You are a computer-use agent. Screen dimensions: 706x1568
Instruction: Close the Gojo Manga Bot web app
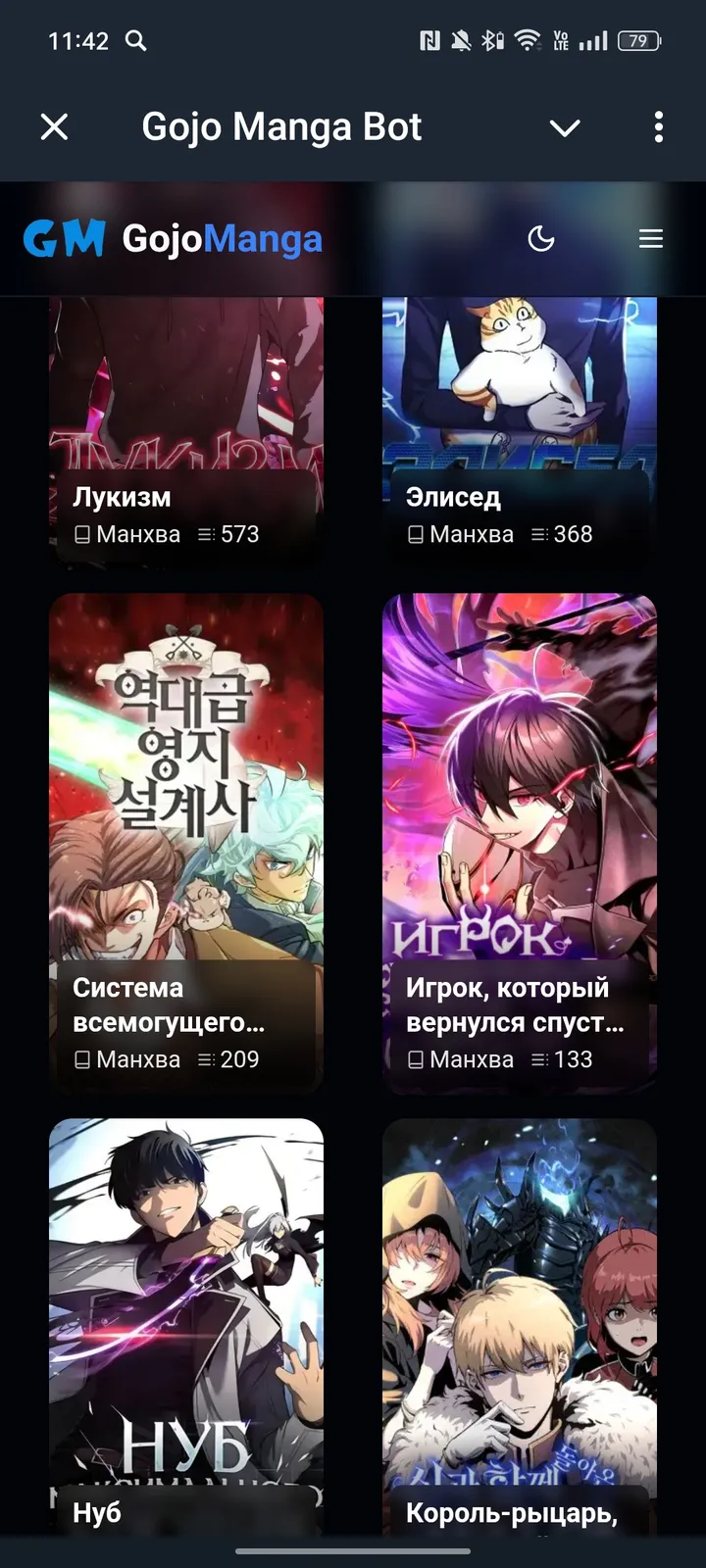[55, 126]
